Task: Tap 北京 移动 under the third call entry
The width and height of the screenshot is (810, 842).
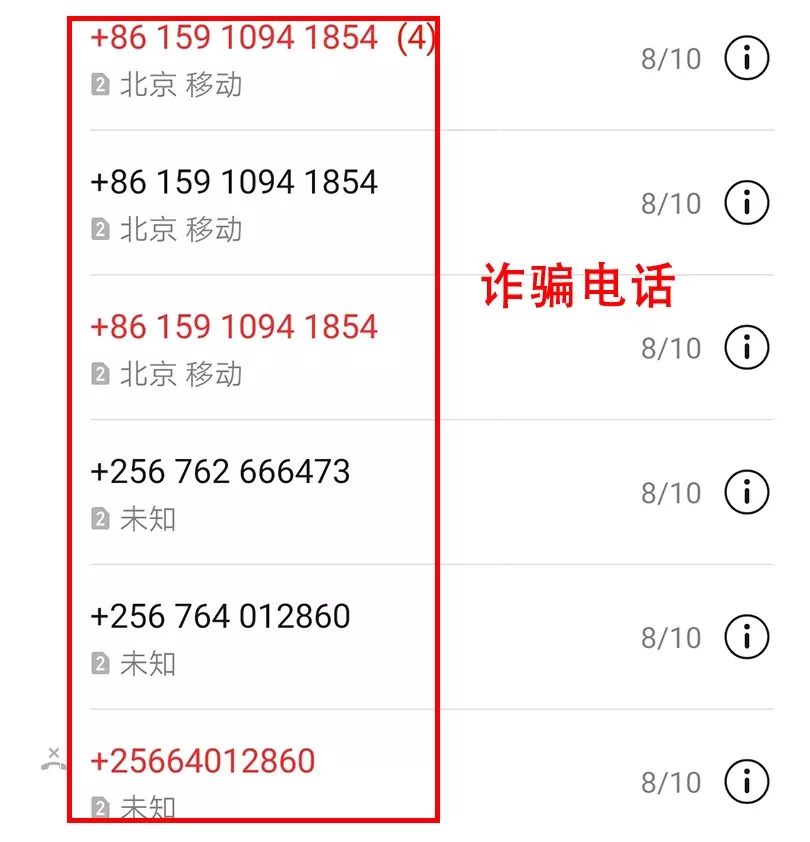Action: pyautogui.click(x=180, y=375)
